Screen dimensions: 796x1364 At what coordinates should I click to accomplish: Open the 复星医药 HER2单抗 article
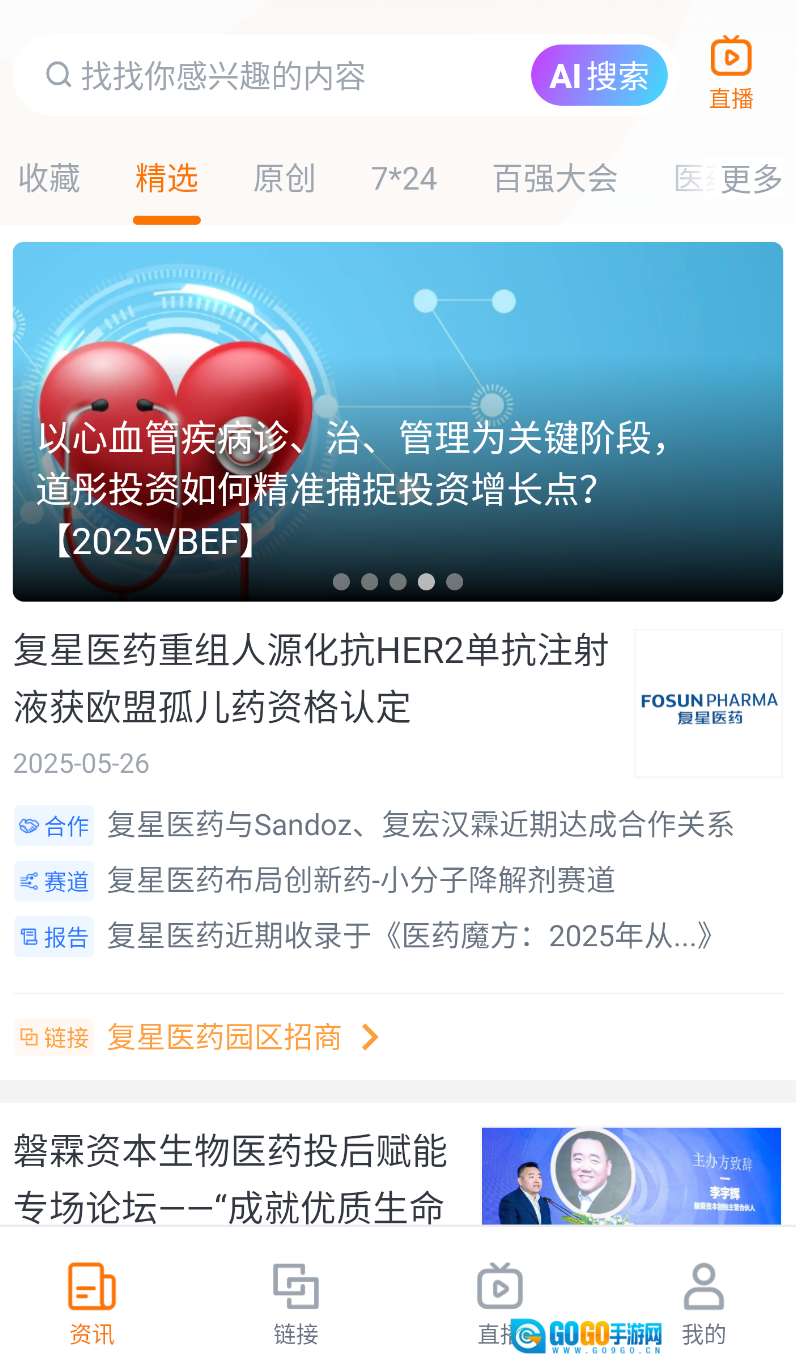311,680
